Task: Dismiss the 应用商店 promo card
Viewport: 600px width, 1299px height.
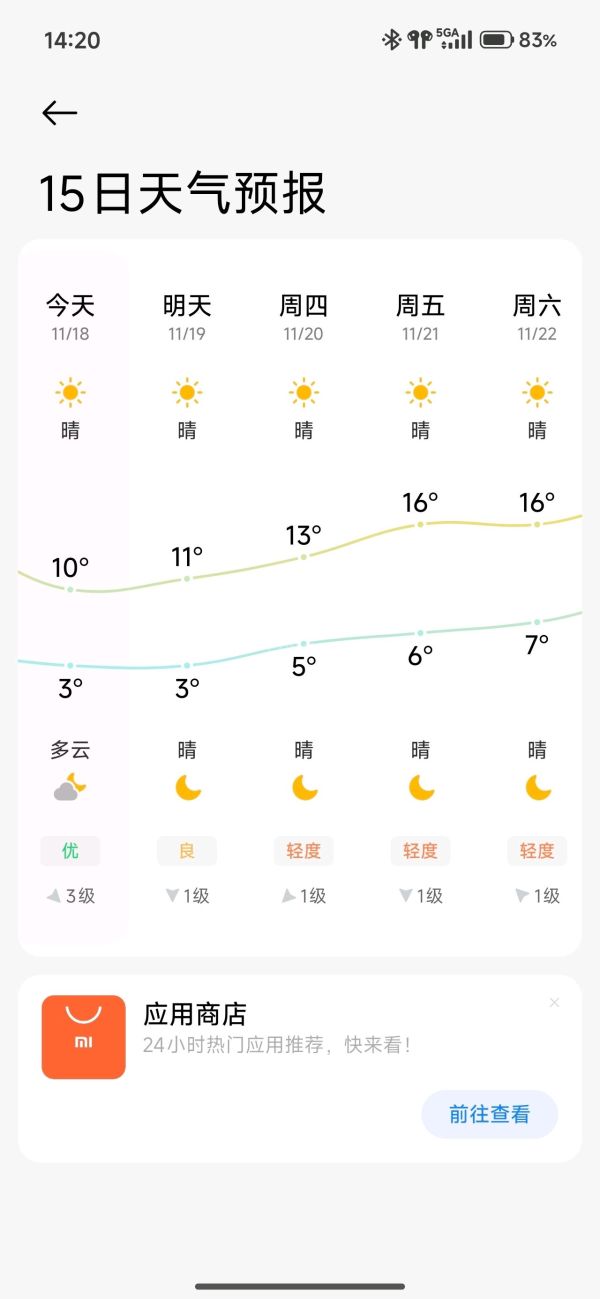Action: 554,1002
